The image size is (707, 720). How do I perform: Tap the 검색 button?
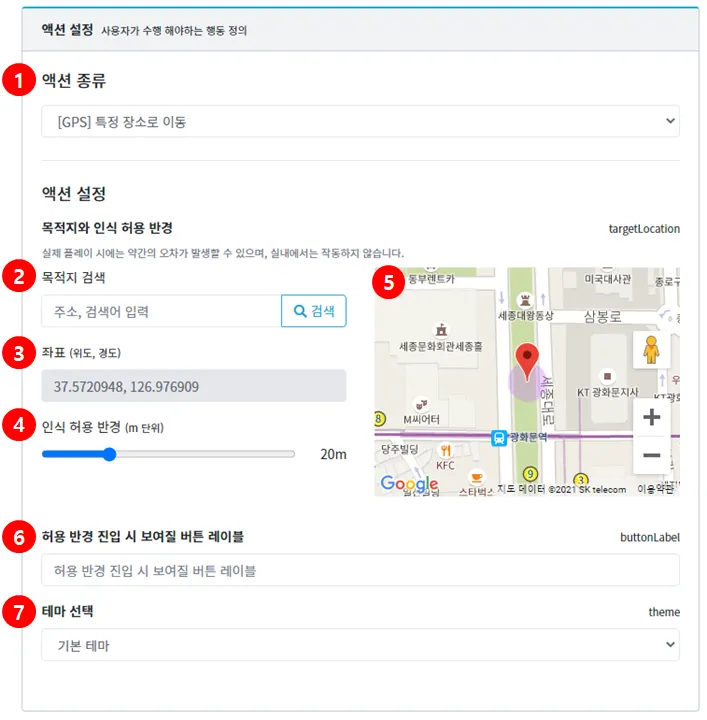pos(314,311)
